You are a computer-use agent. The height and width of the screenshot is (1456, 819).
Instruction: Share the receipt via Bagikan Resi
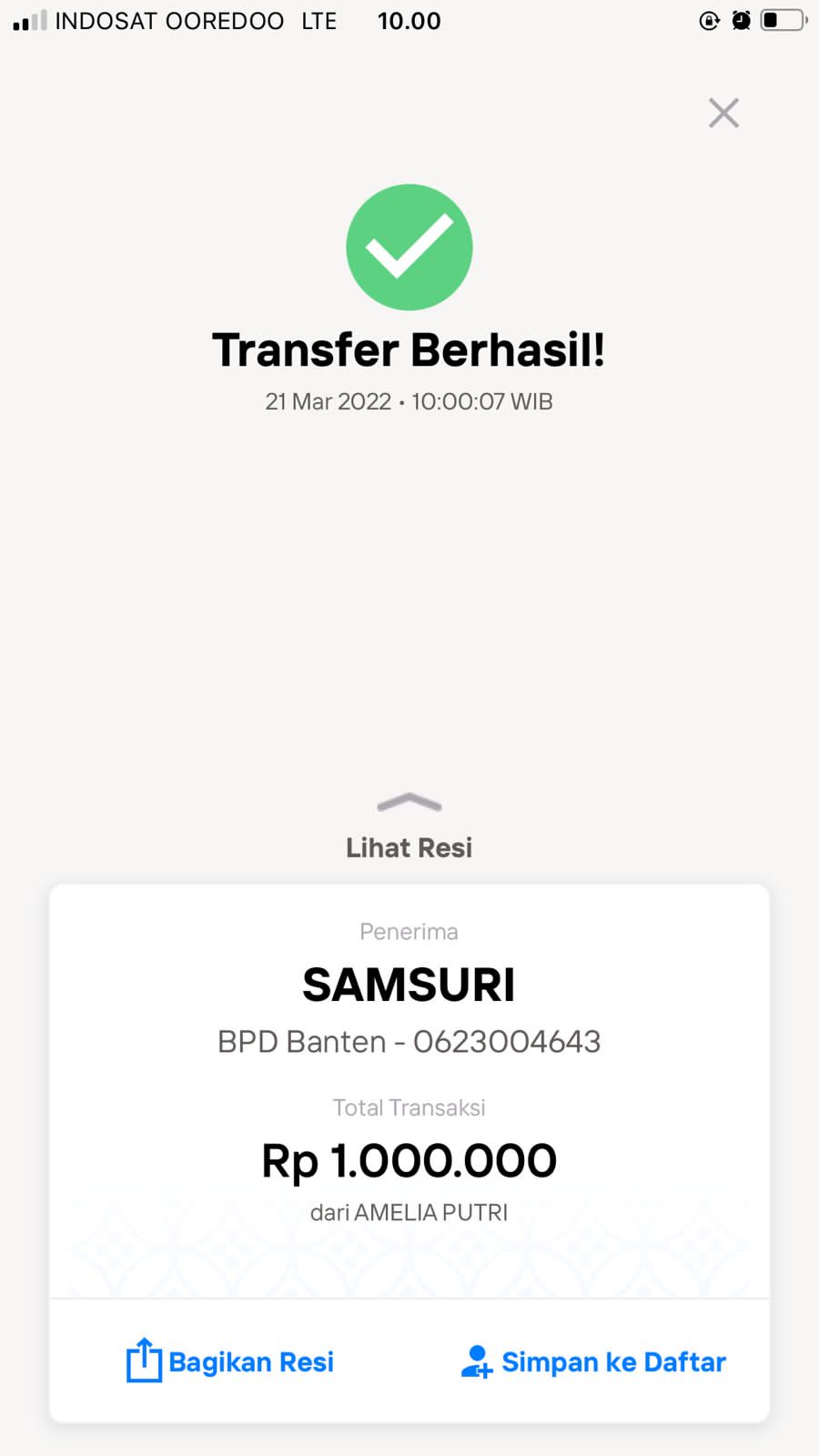[230, 1361]
